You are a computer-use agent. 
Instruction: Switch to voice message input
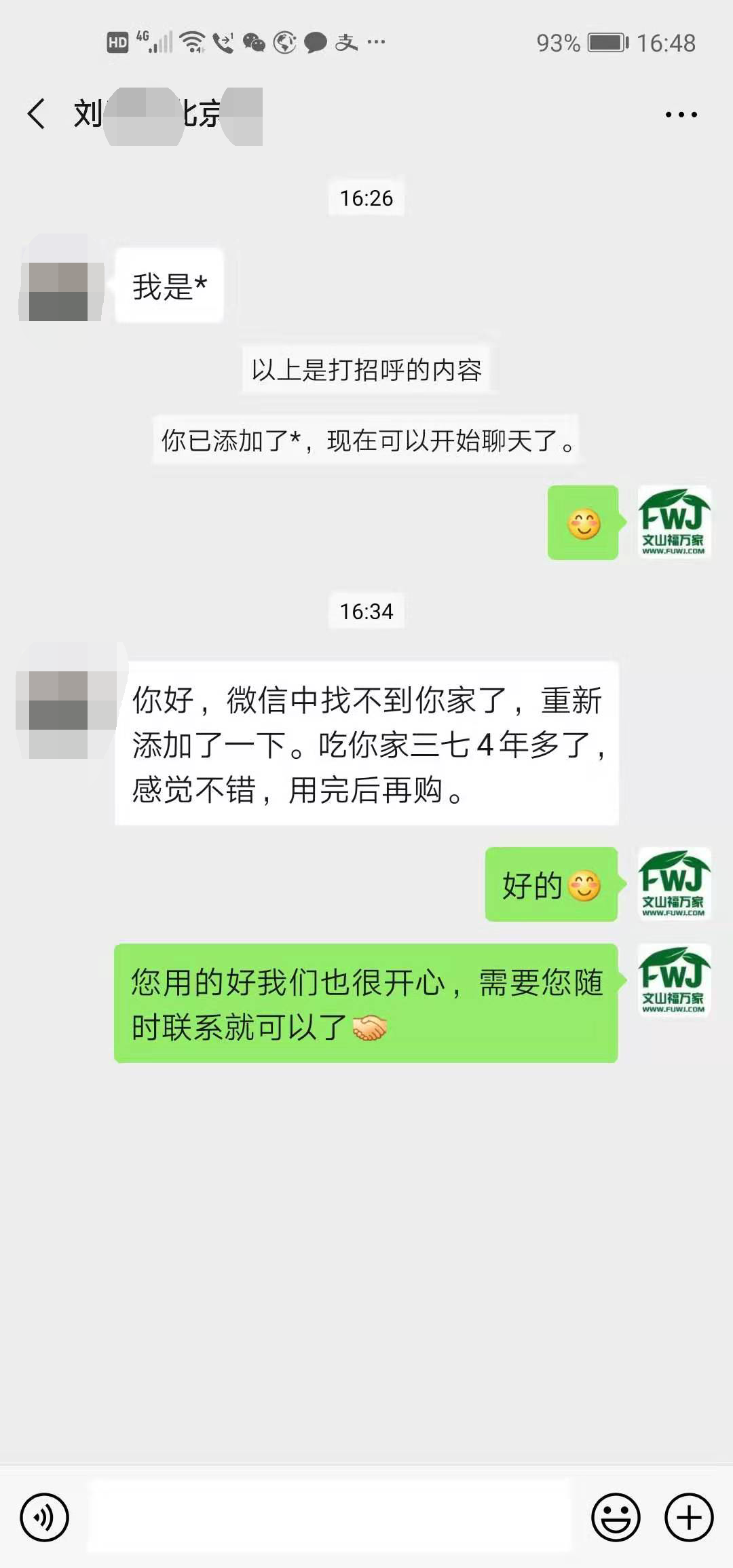[x=45, y=1517]
